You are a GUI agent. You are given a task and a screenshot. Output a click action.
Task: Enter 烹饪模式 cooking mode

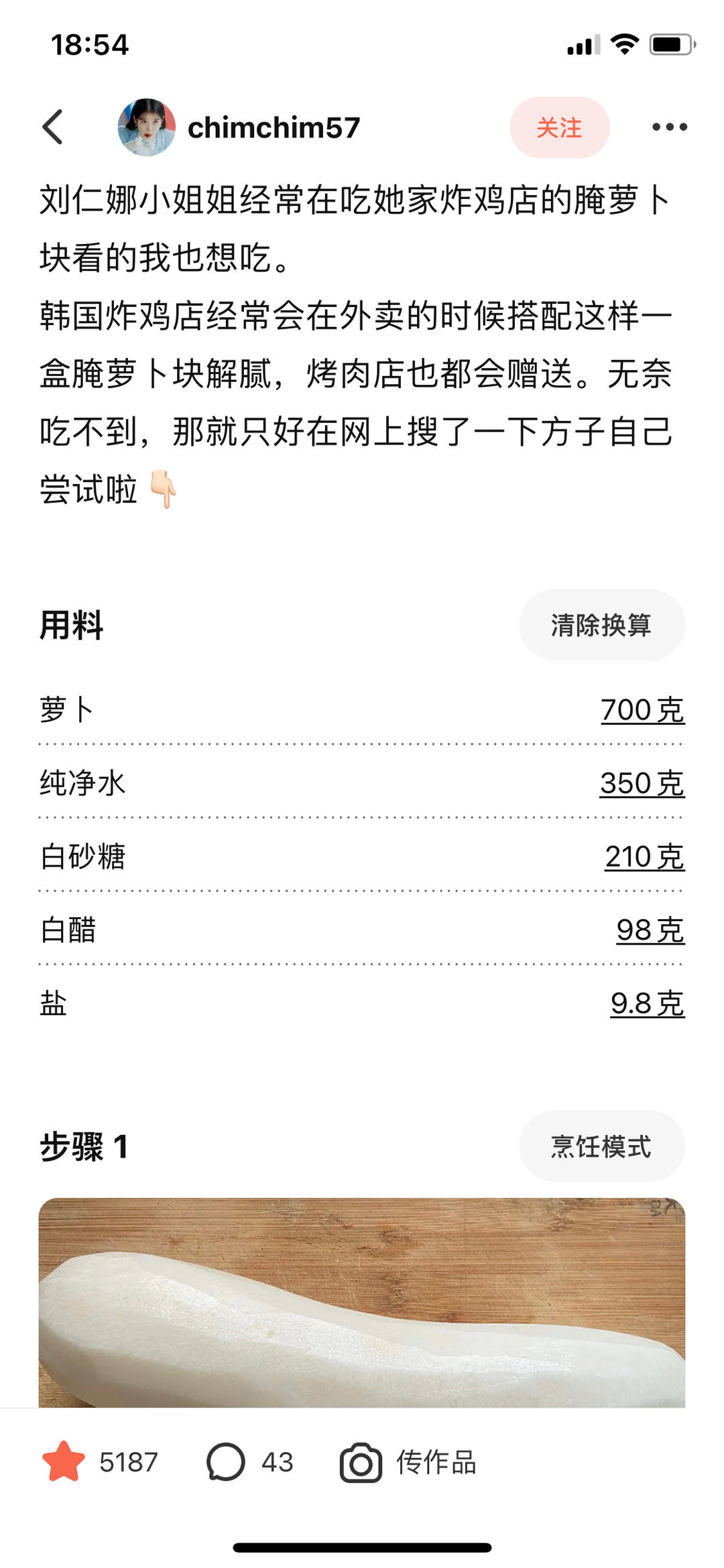pos(601,1146)
